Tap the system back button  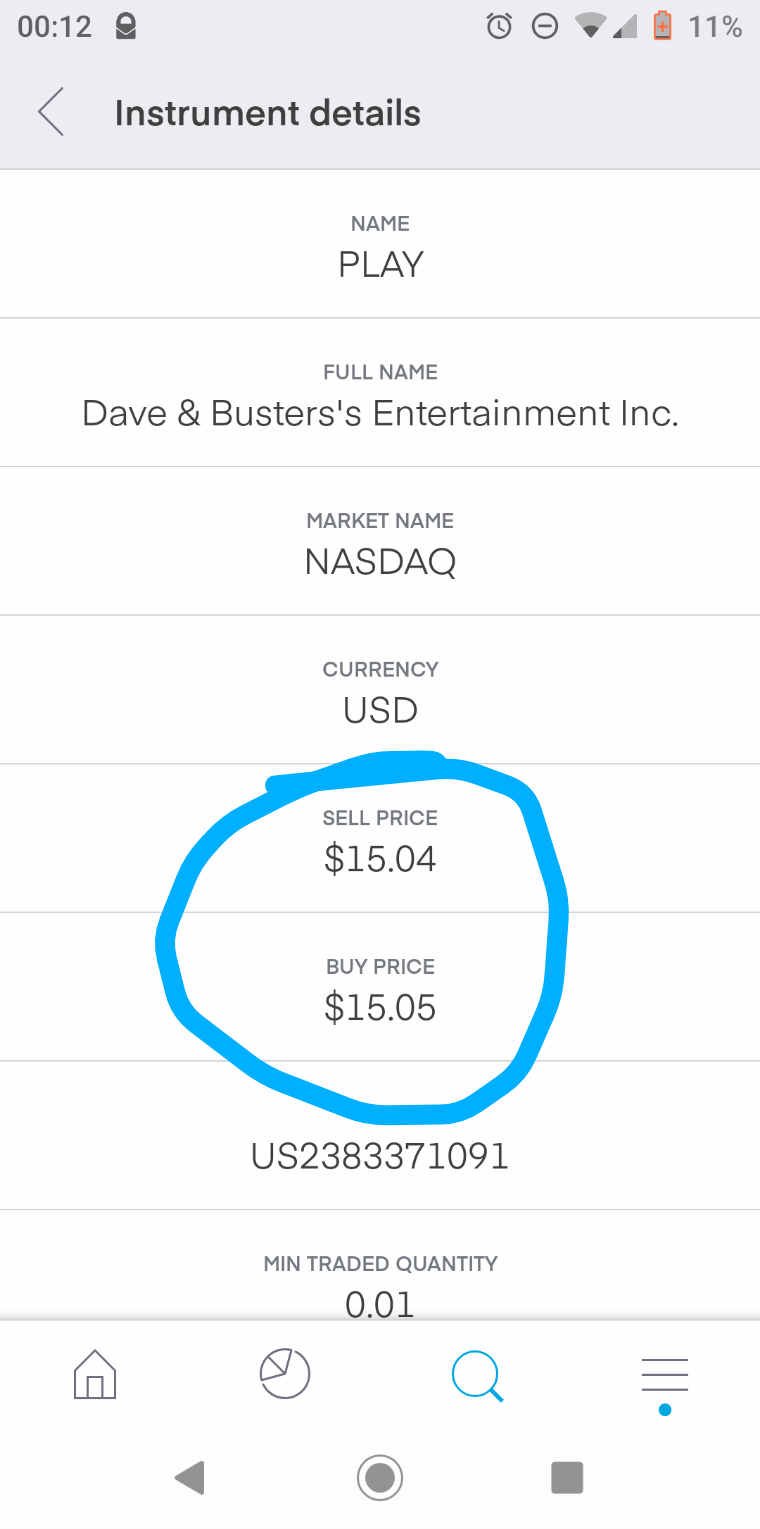coord(189,1477)
